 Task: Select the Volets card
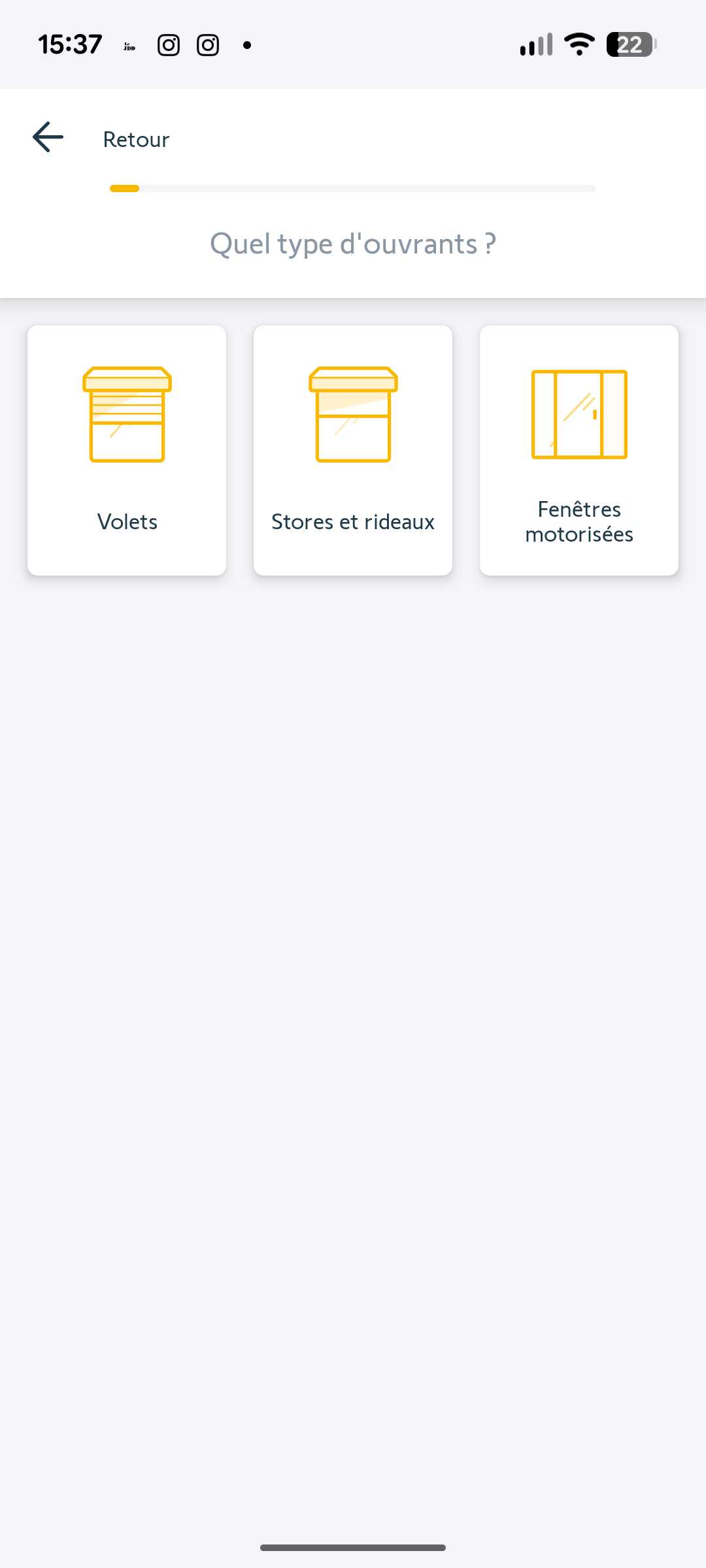[x=127, y=450]
